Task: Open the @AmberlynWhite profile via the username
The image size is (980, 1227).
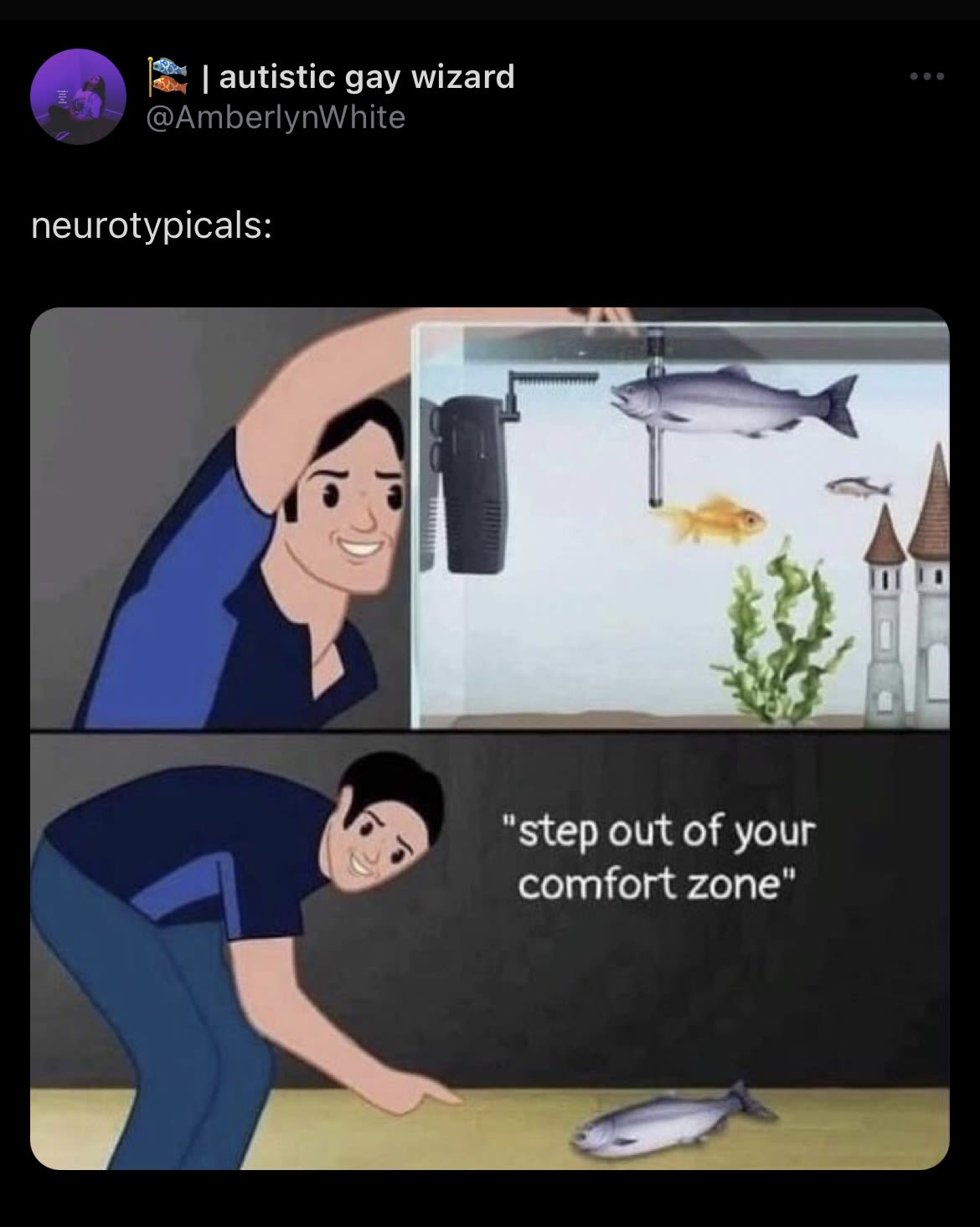Action: 276,117
